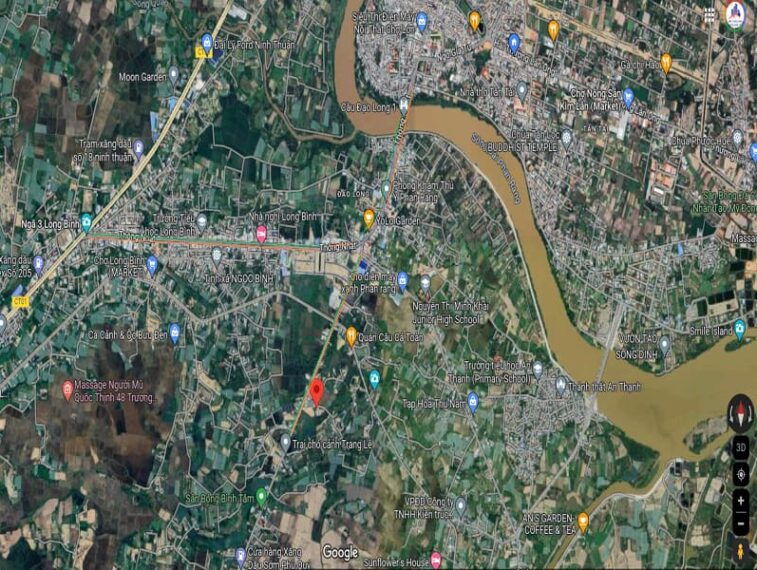Activate the Street View pegman
This screenshot has height=570, width=757.
click(x=741, y=550)
